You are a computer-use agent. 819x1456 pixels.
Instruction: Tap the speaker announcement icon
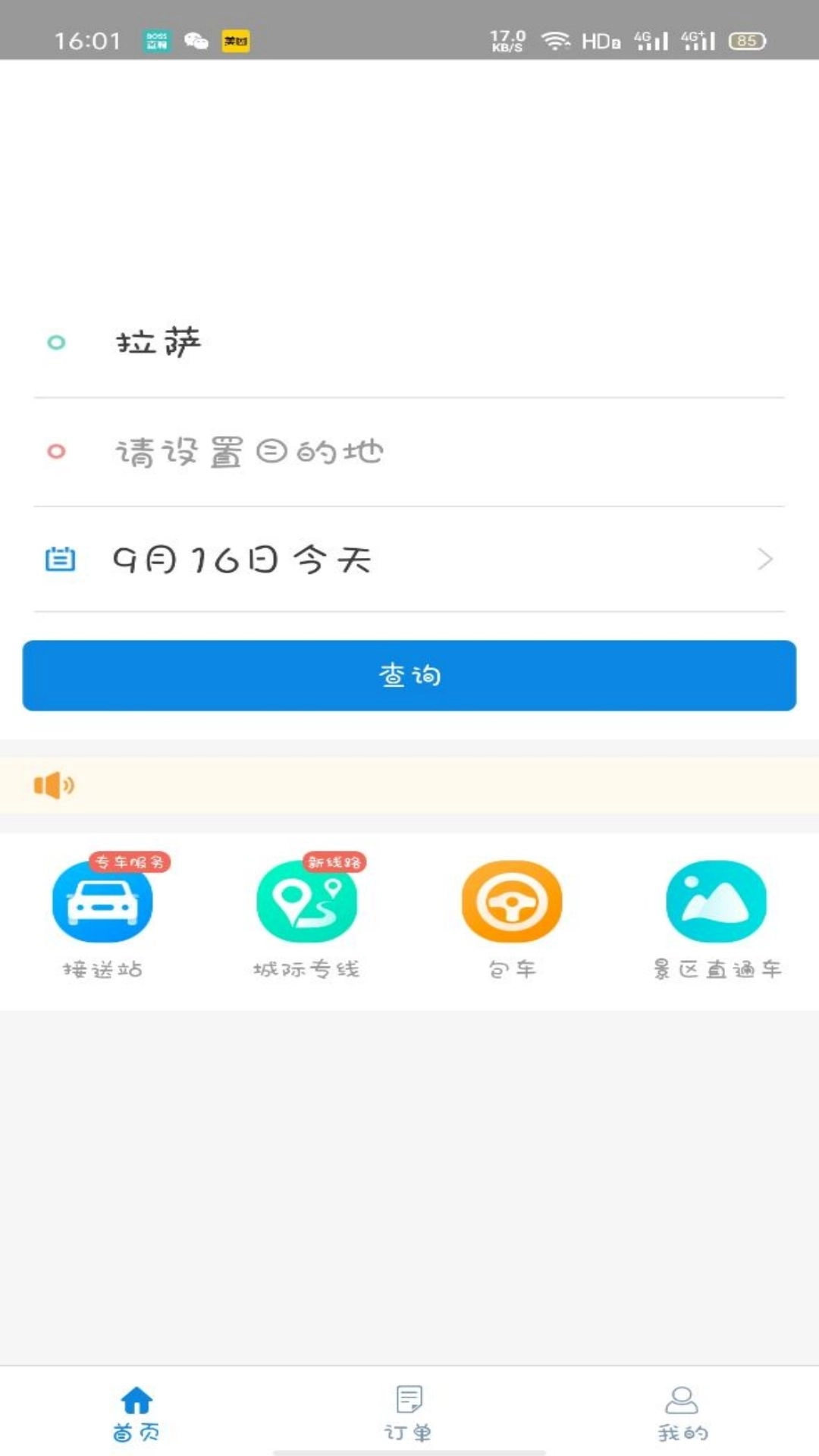[x=53, y=786]
